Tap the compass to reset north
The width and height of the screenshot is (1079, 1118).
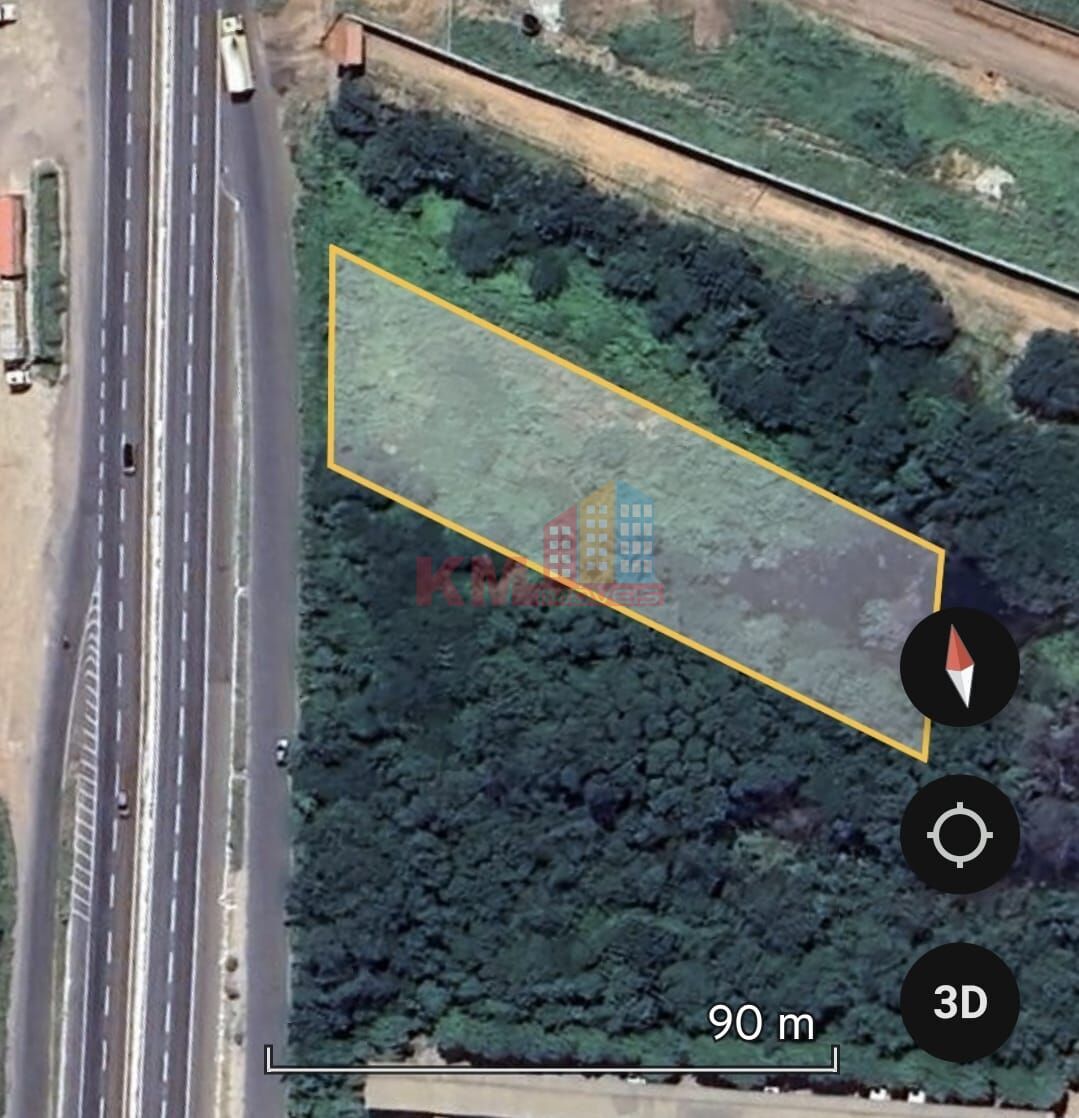[959, 666]
